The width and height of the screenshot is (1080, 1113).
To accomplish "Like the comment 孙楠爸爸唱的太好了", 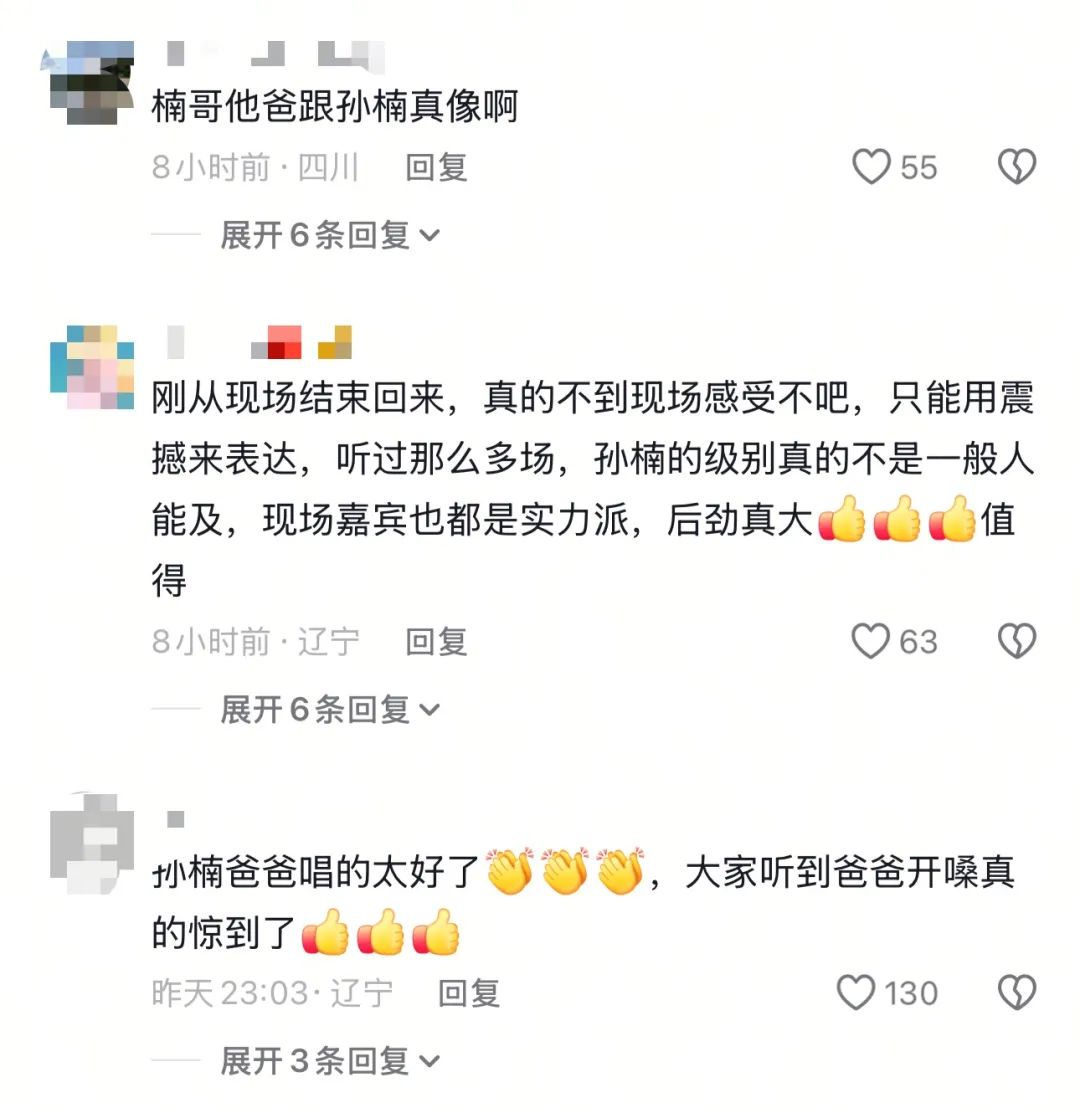I will [856, 993].
